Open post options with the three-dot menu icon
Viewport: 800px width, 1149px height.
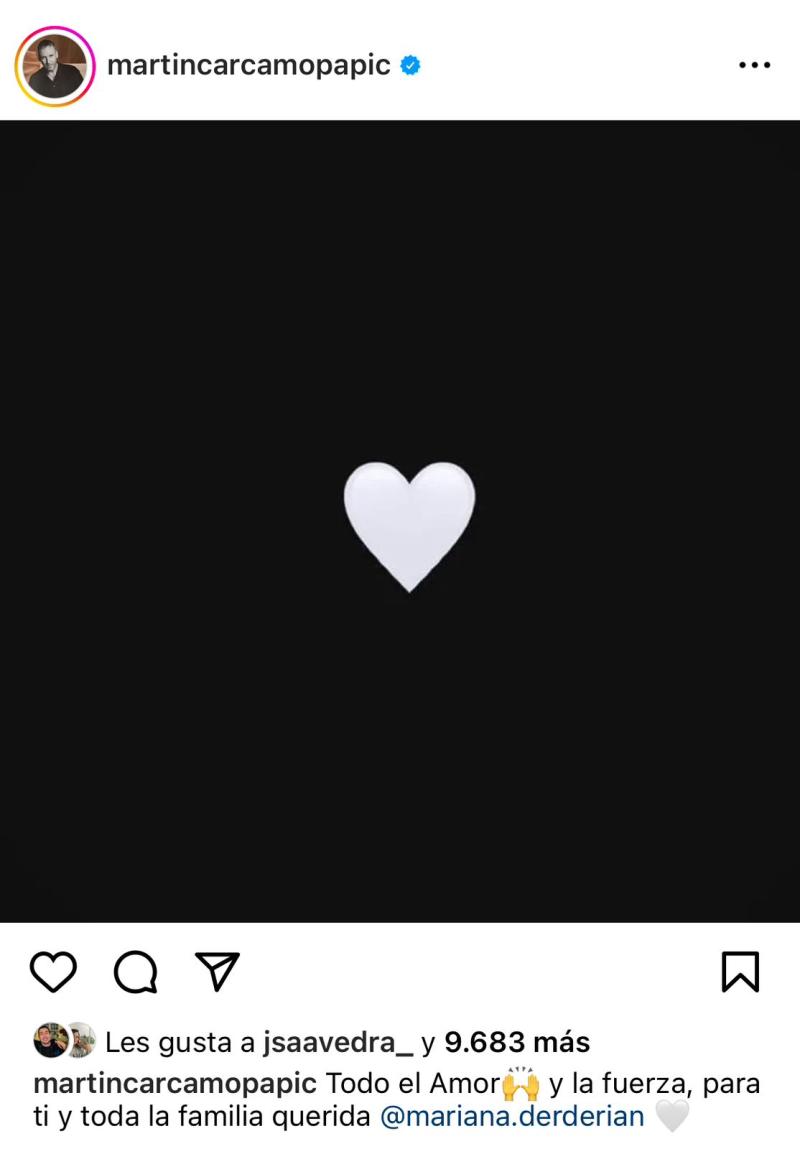[x=753, y=63]
